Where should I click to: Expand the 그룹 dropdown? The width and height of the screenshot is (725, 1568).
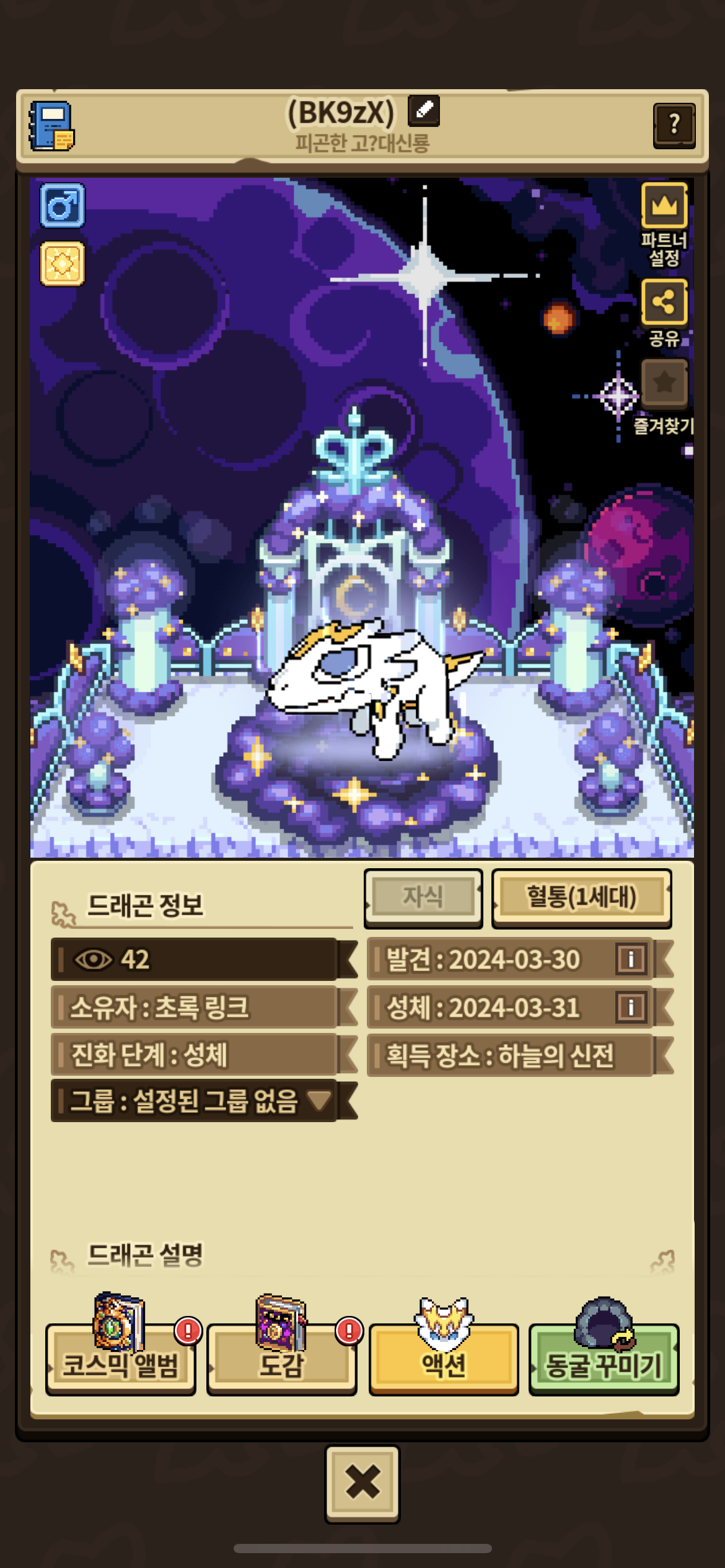pyautogui.click(x=320, y=1100)
